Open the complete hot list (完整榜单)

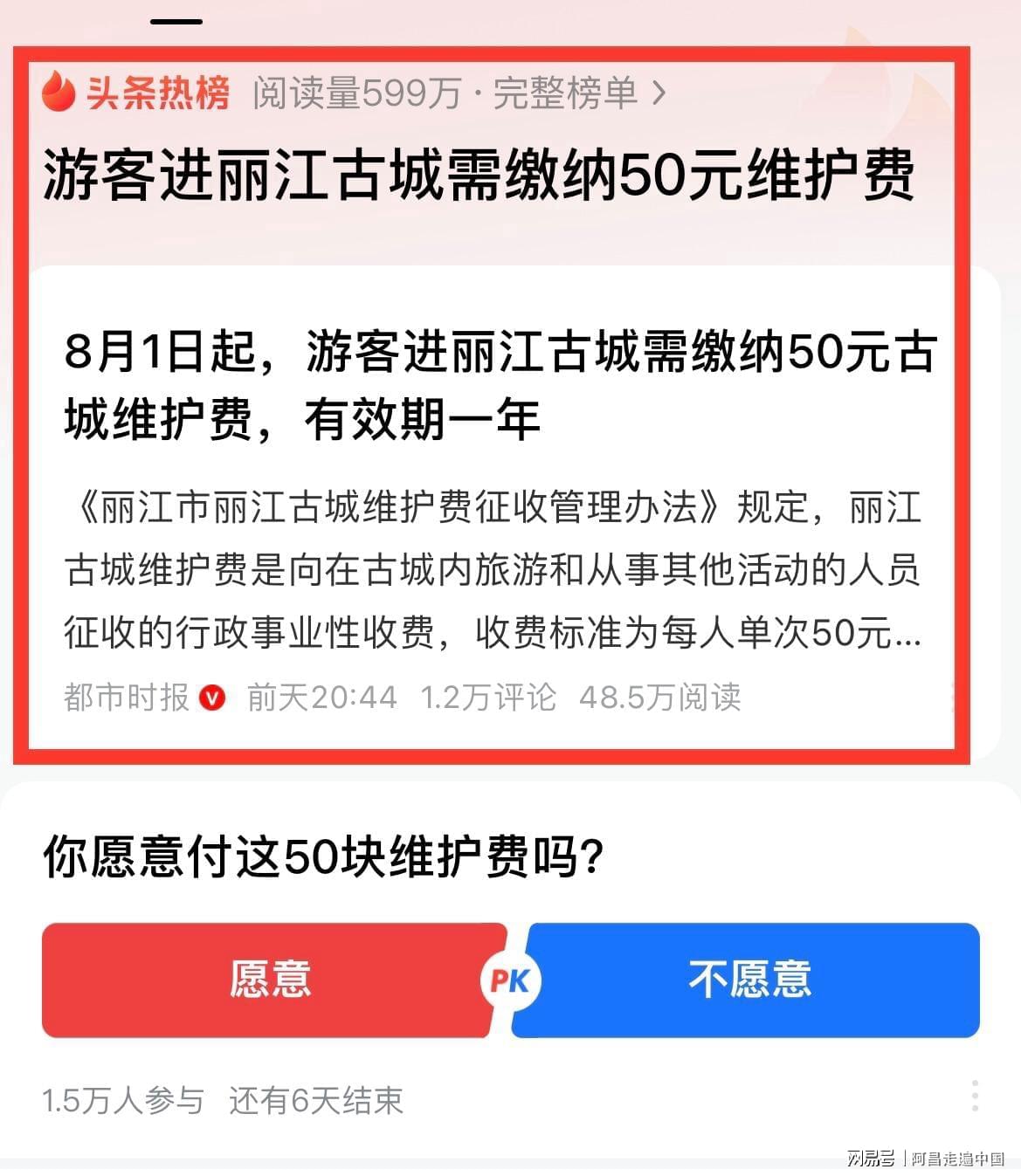pyautogui.click(x=578, y=93)
